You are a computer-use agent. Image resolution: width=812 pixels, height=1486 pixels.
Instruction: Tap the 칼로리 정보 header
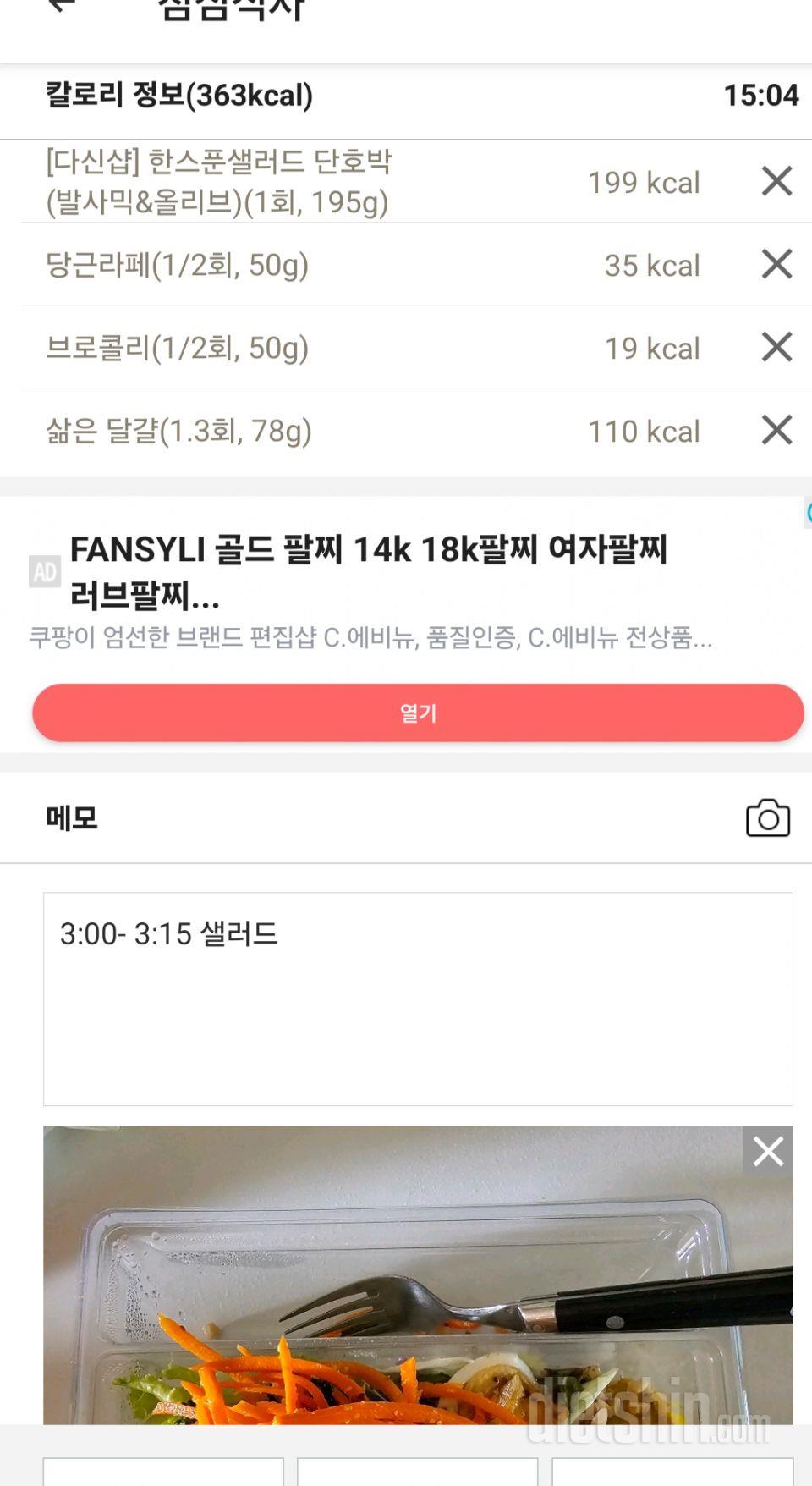(178, 97)
